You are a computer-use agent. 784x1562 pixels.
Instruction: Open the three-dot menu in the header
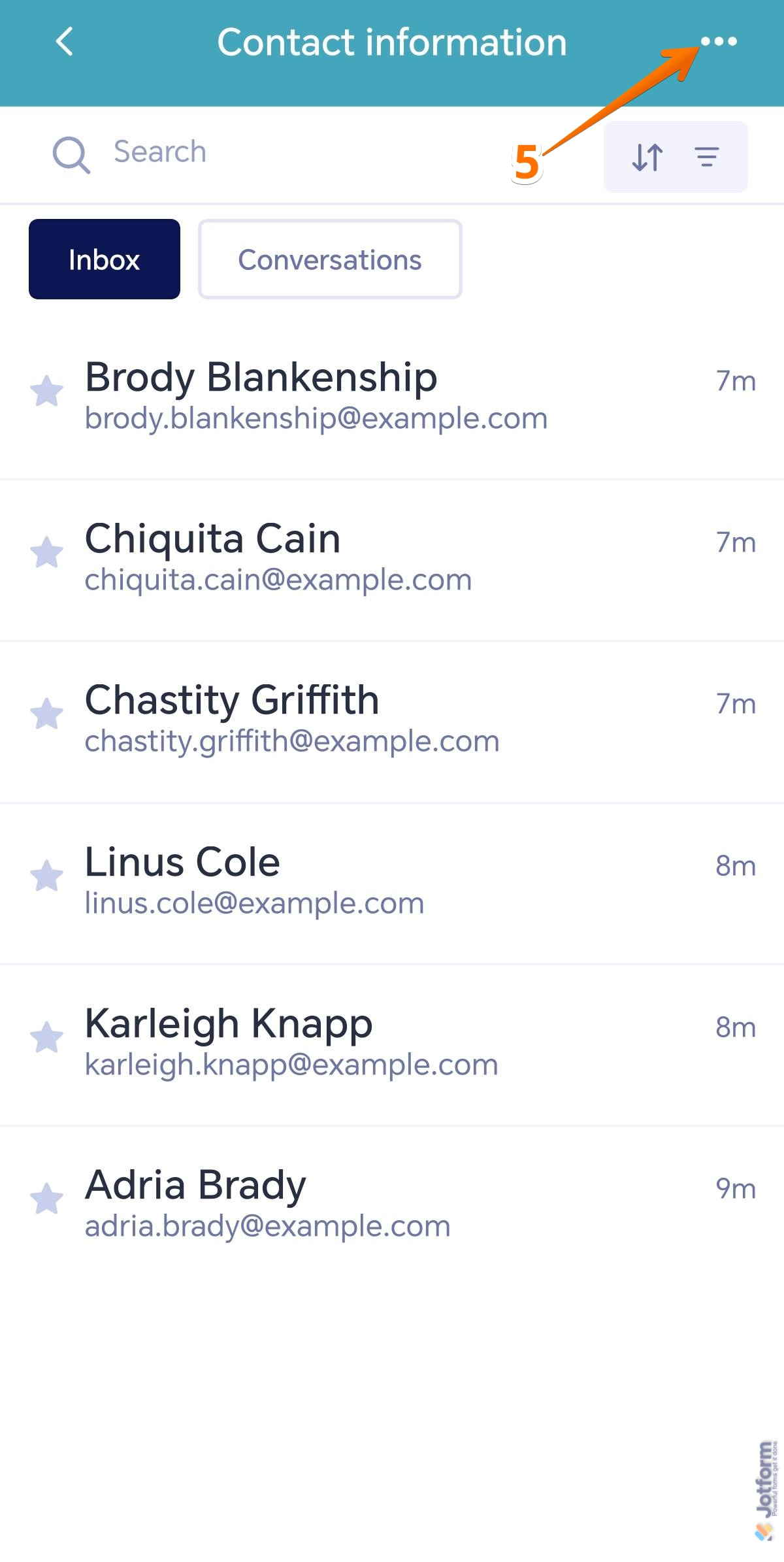[717, 42]
